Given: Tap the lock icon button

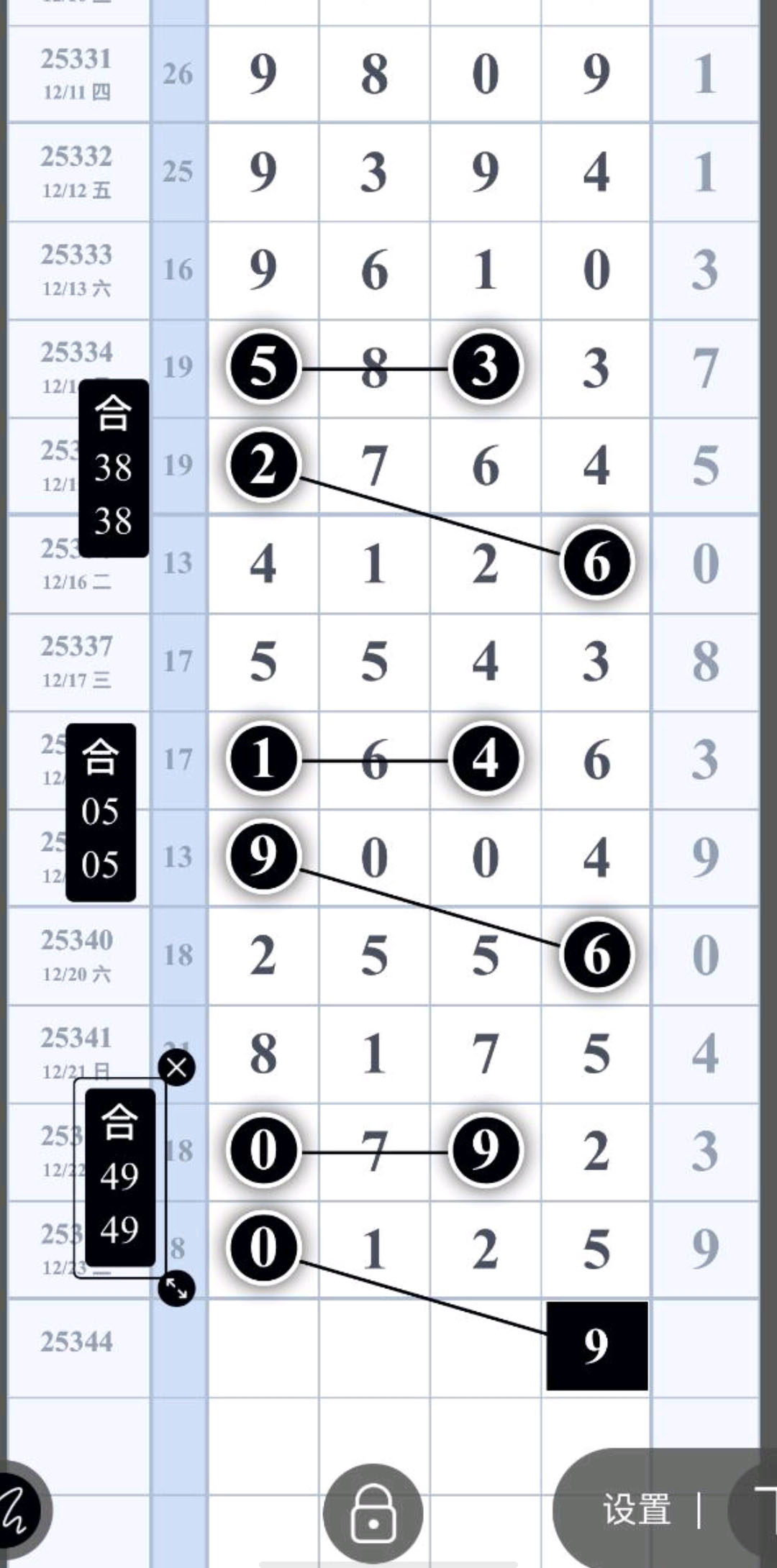Looking at the screenshot, I should [373, 1513].
